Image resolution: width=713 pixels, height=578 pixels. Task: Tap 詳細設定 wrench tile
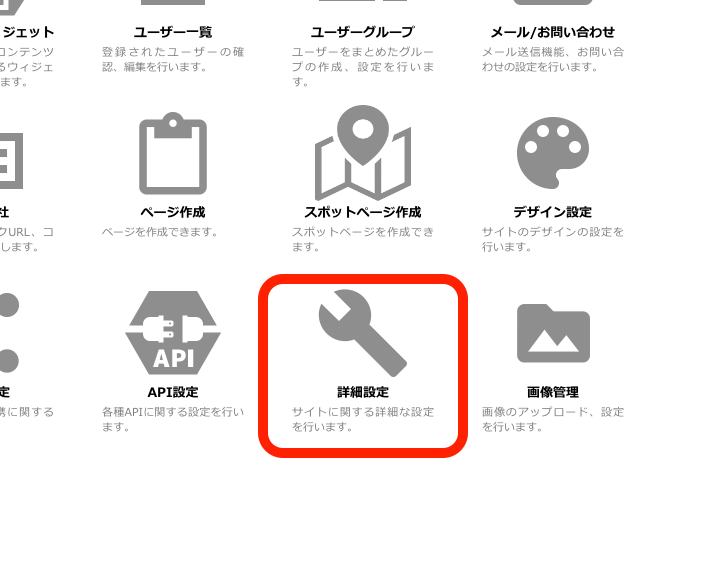[x=362, y=335]
